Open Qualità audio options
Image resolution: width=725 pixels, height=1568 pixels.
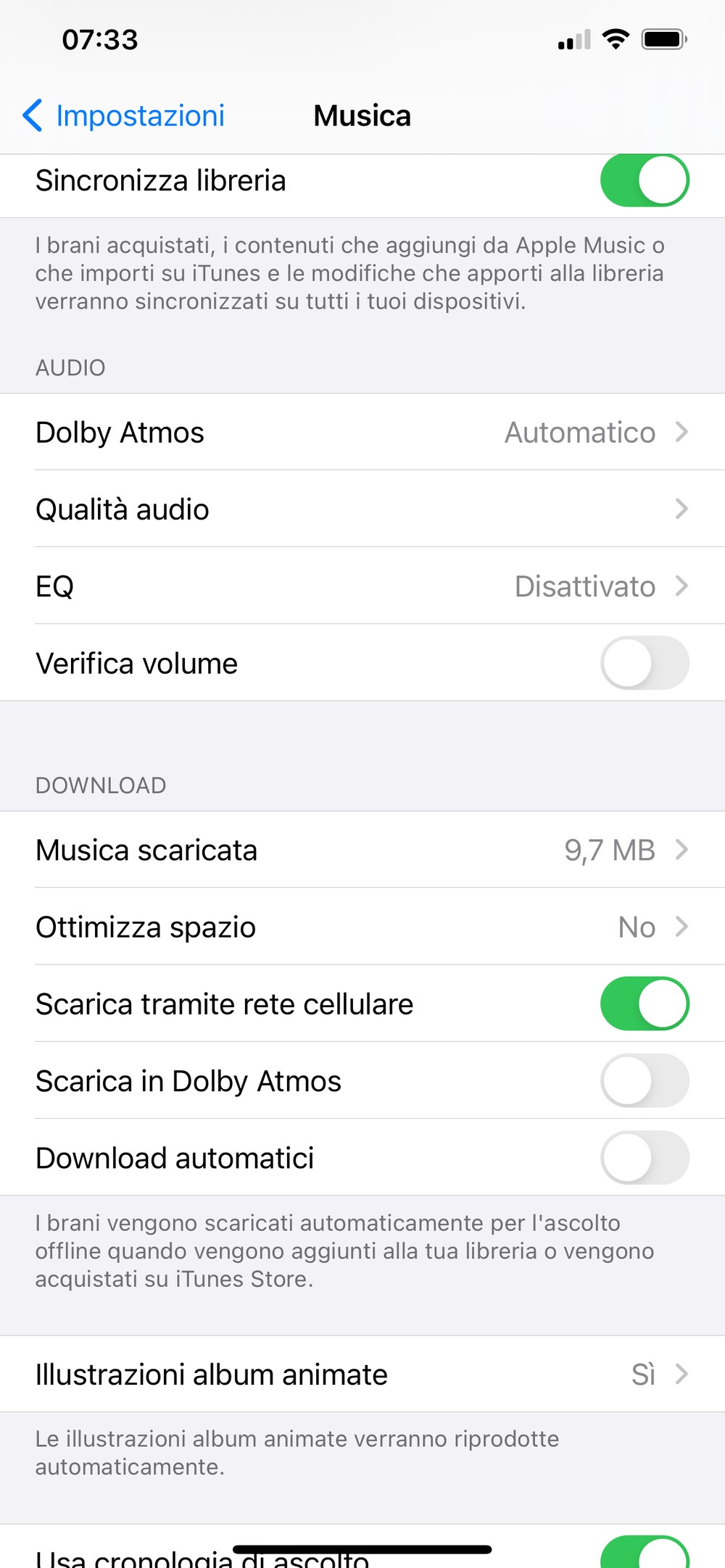click(x=362, y=509)
